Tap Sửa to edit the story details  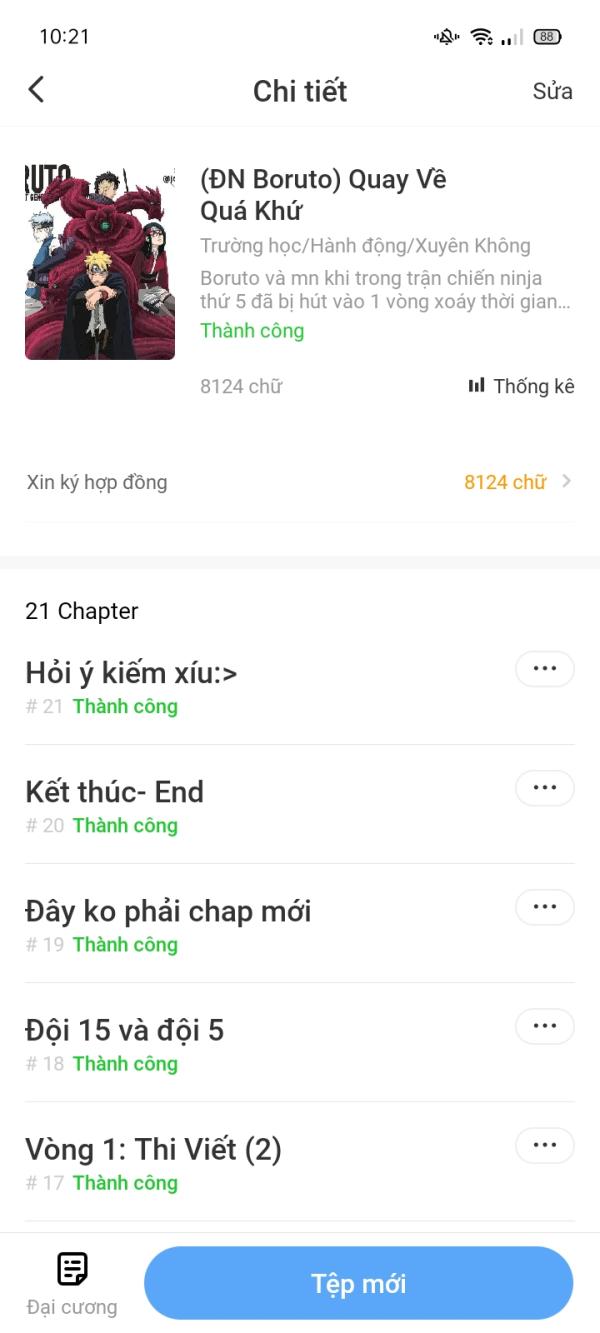[552, 91]
